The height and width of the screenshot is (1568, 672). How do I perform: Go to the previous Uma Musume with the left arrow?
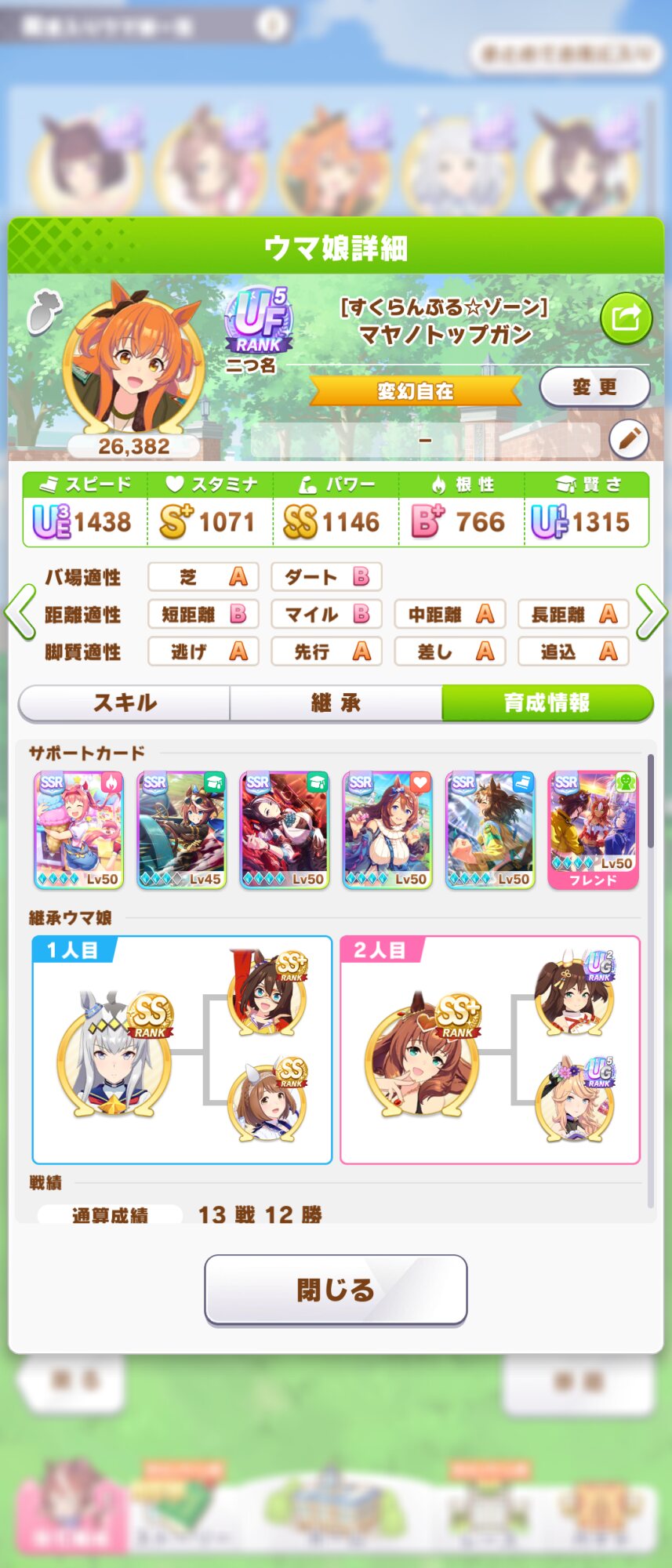[x=20, y=612]
